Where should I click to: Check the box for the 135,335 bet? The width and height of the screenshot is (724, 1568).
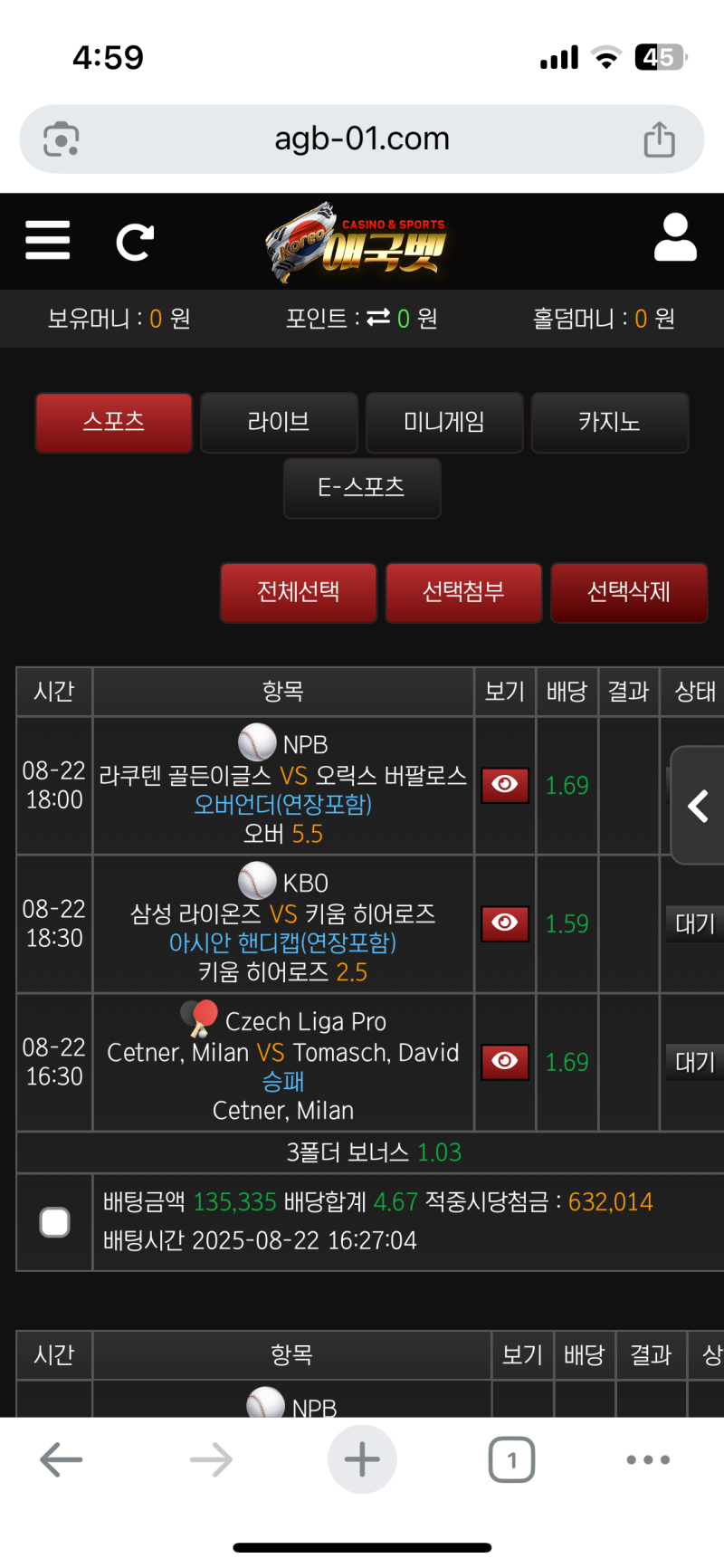coord(55,1222)
